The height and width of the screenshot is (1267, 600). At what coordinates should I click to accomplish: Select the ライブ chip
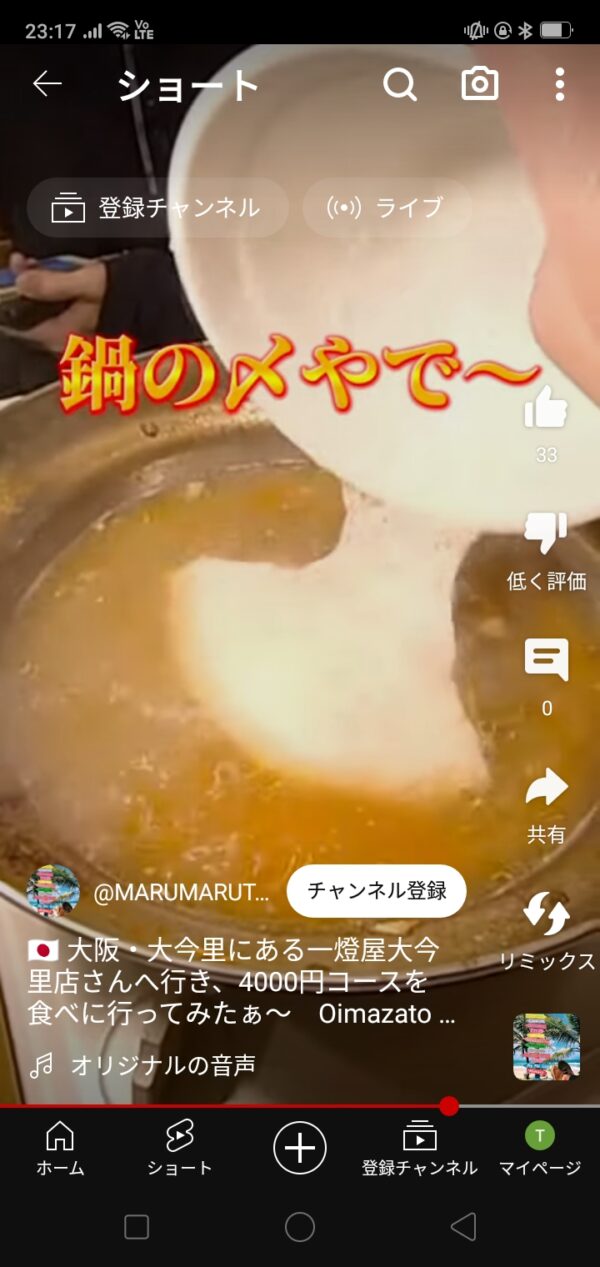click(386, 208)
